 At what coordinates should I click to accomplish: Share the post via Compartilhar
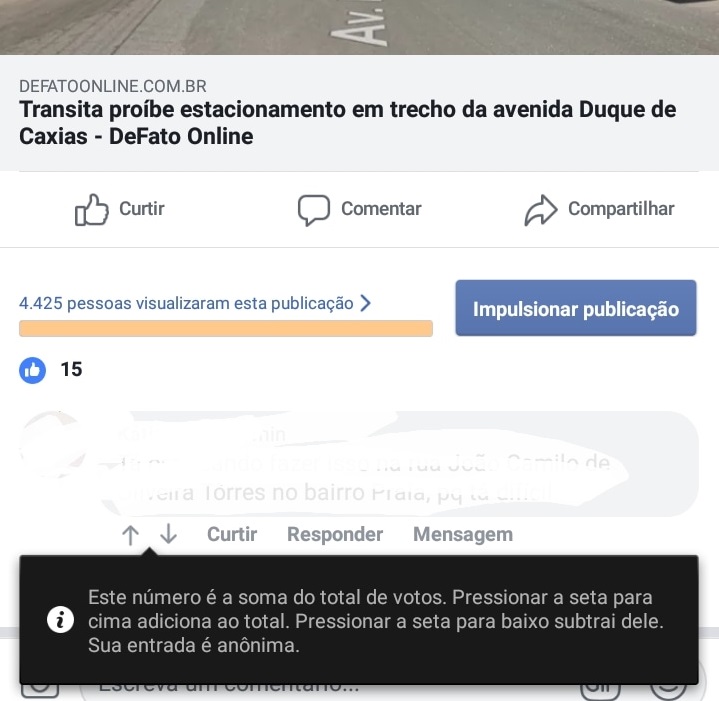pos(599,209)
